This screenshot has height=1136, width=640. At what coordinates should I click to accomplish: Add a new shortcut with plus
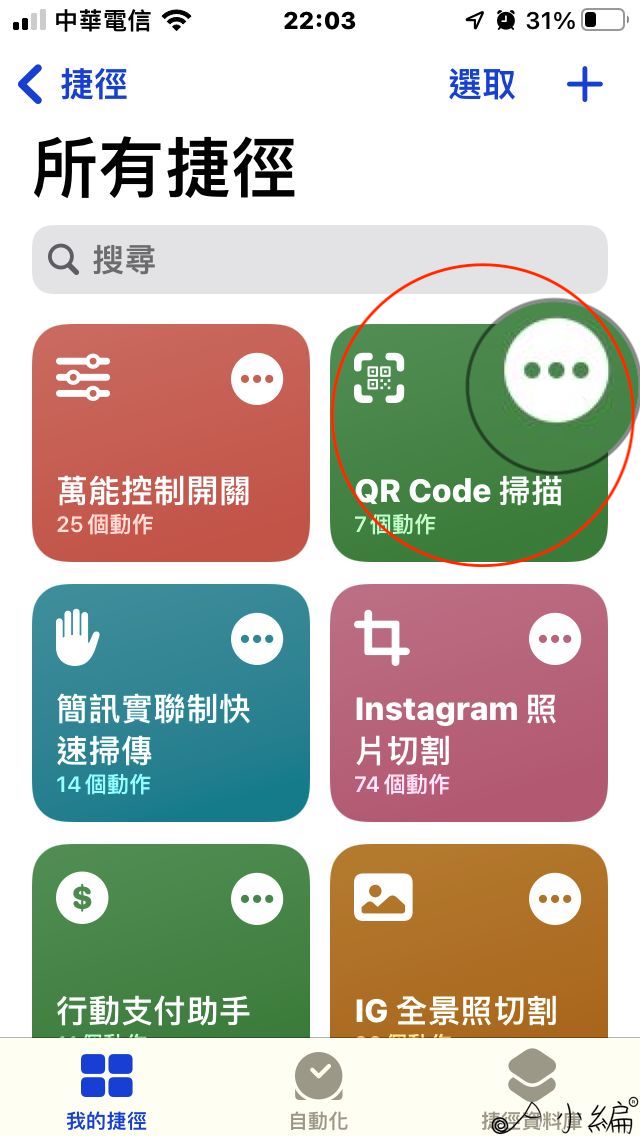(x=584, y=85)
